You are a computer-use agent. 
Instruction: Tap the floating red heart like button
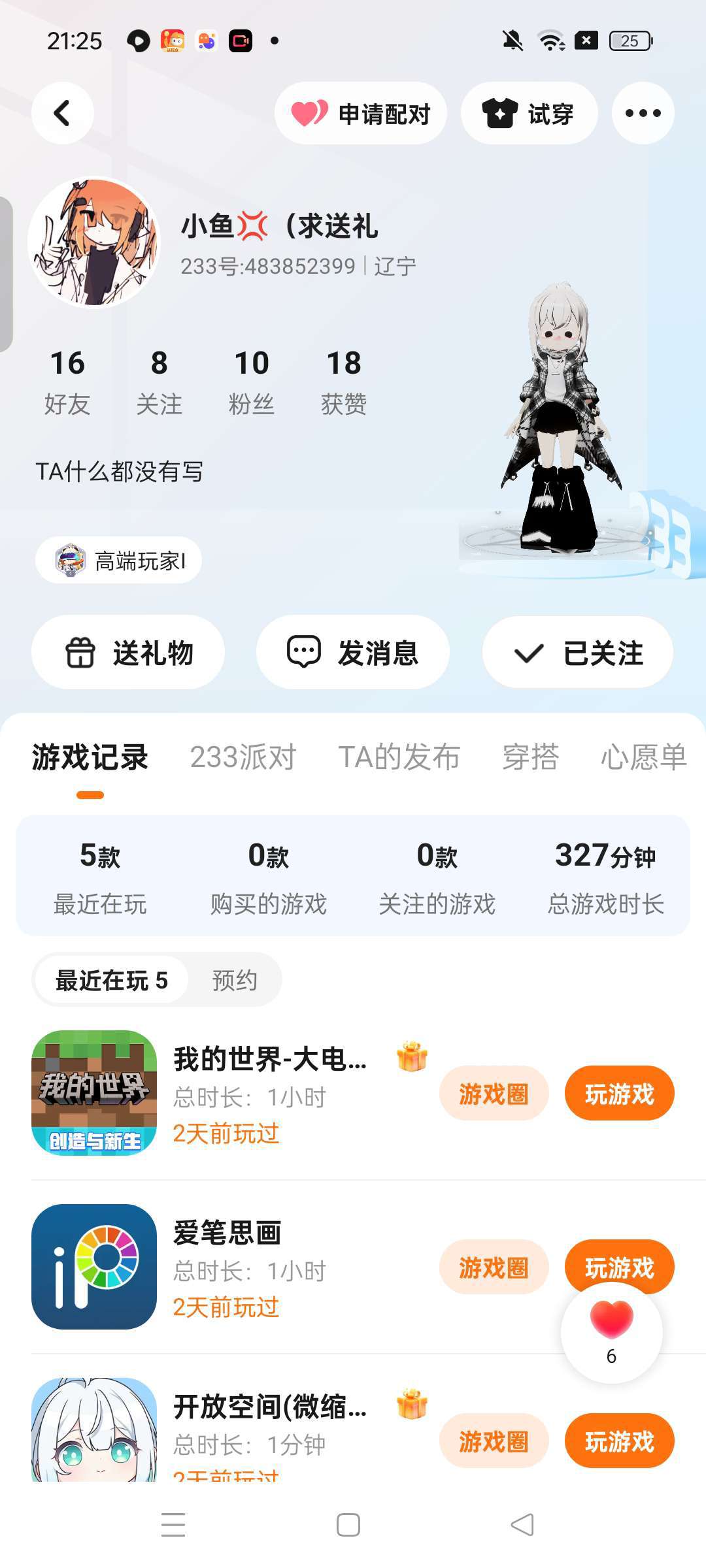(x=612, y=1333)
